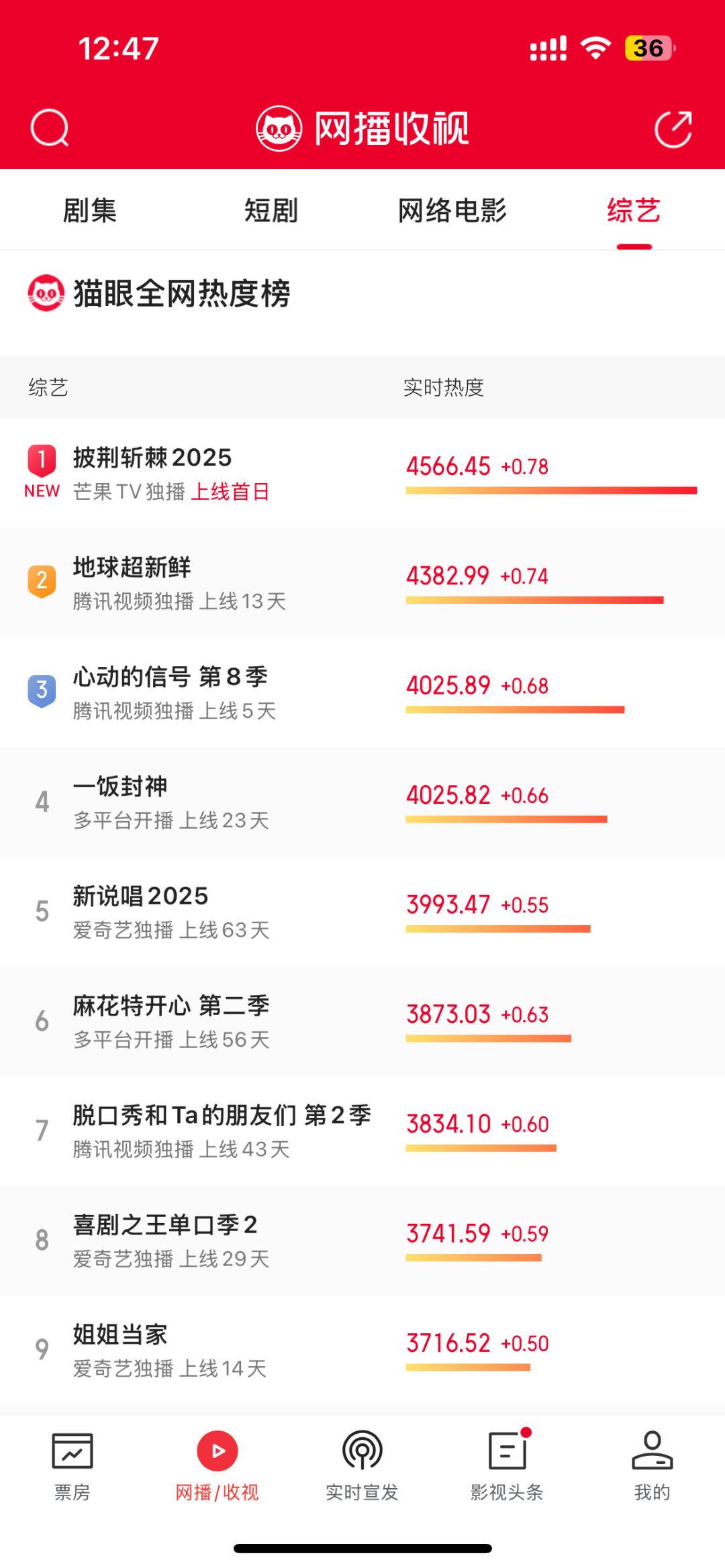This screenshot has height=1568, width=725.
Task: View 喜剧之王单口季2 details
Action: 165,1225
